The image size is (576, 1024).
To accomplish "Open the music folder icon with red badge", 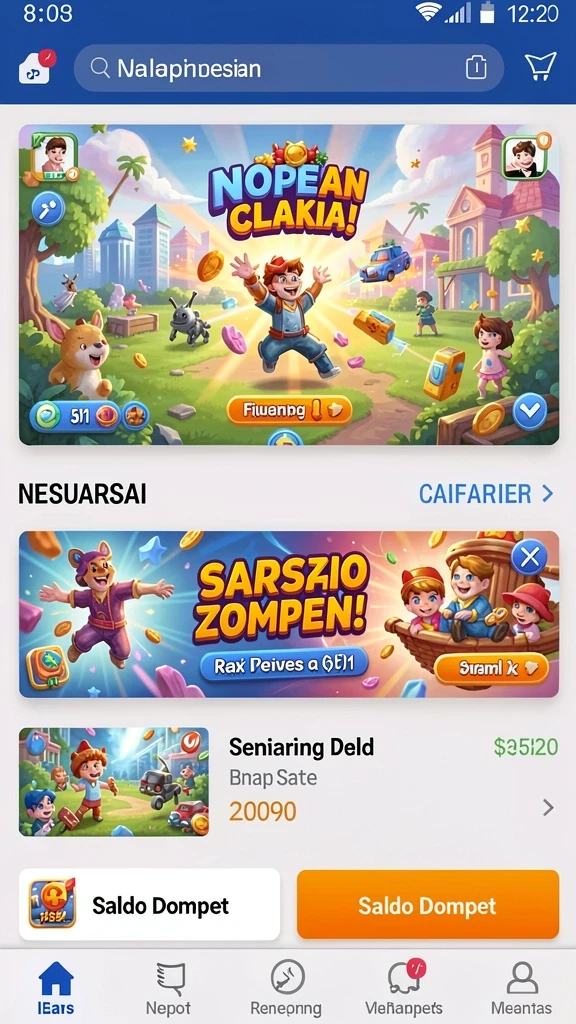I will click(37, 67).
